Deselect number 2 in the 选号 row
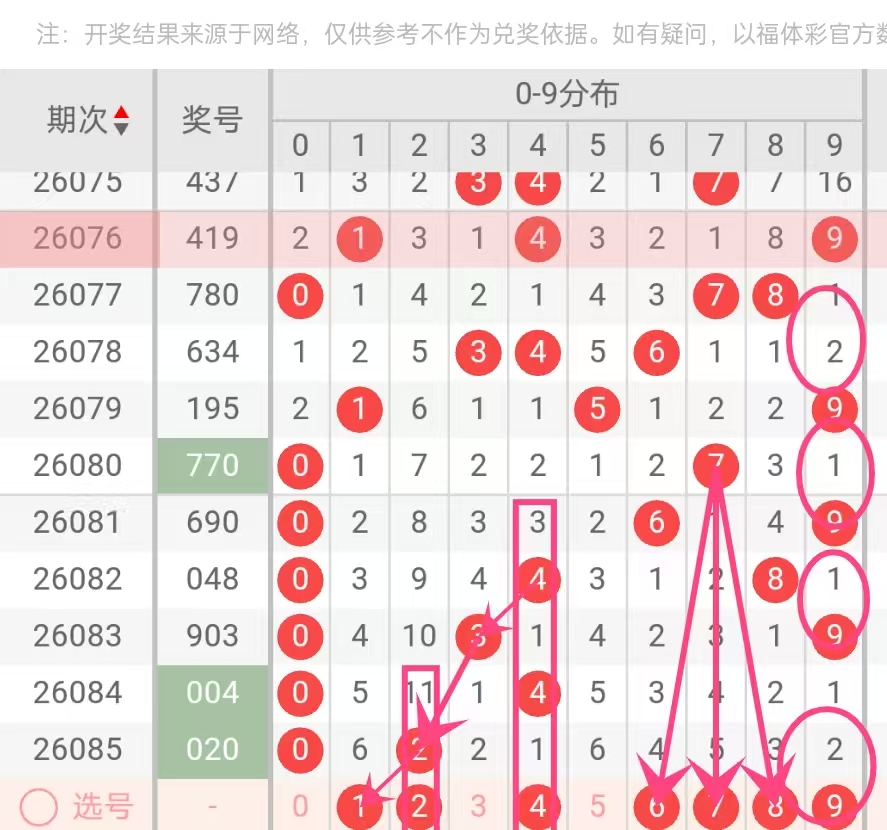 420,806
